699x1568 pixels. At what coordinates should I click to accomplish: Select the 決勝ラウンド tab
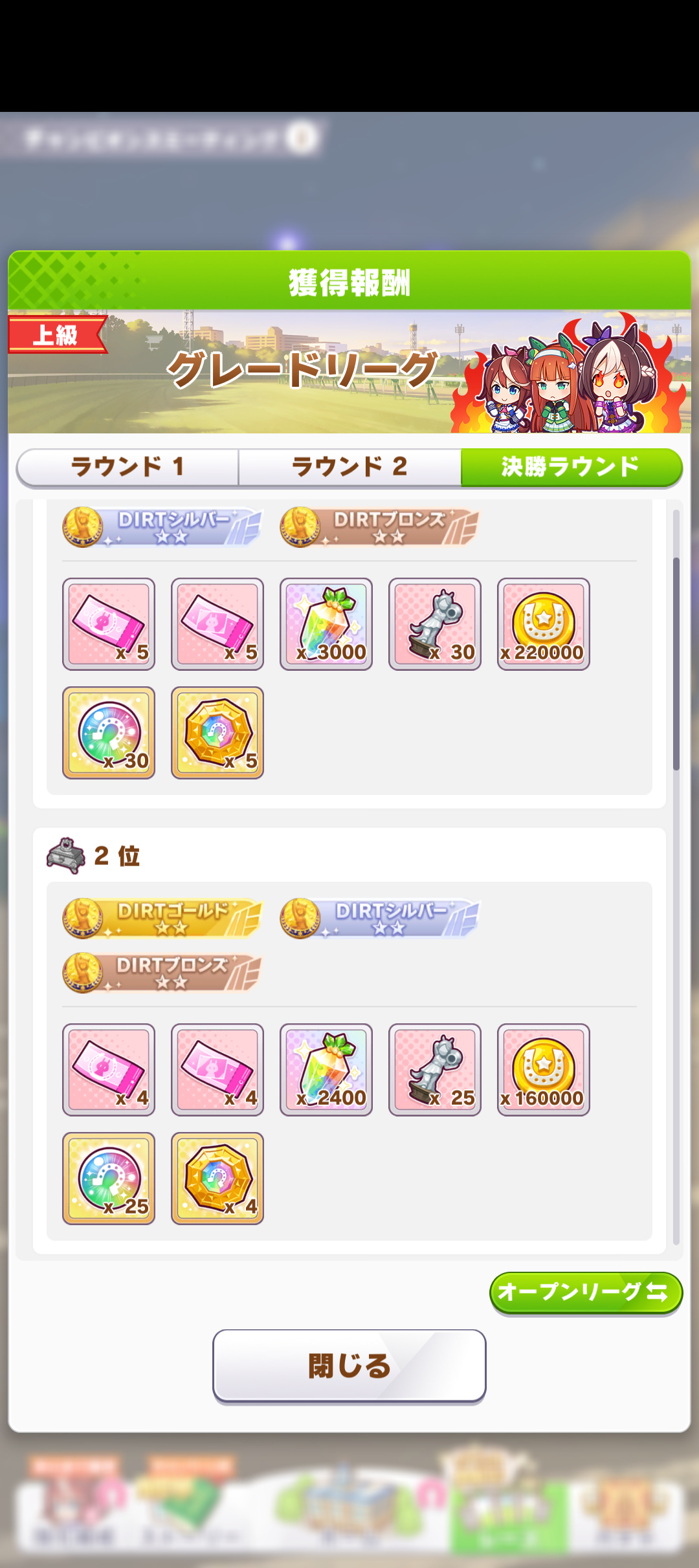571,467
